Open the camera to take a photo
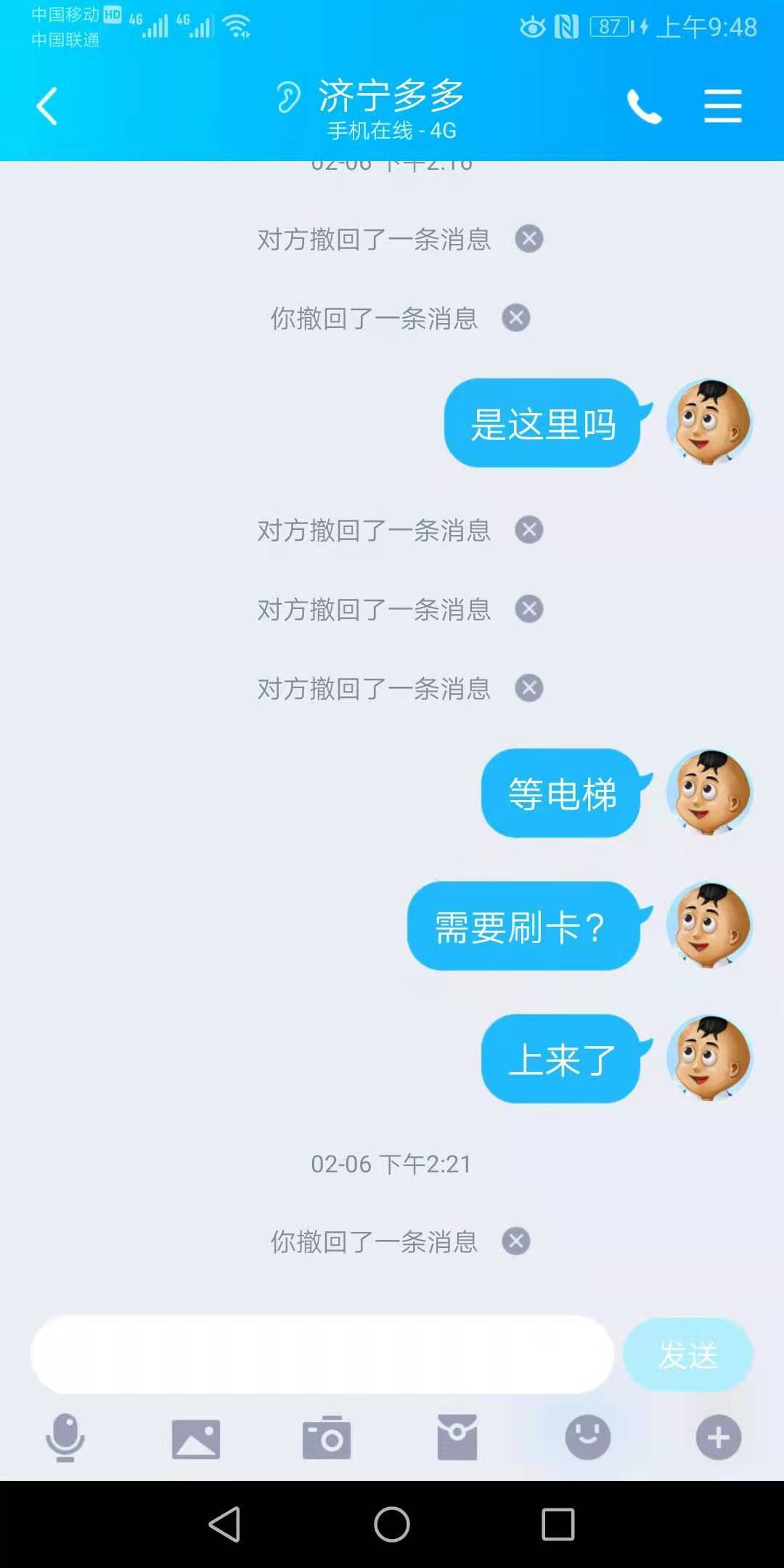The image size is (784, 1568). pyautogui.click(x=327, y=1437)
